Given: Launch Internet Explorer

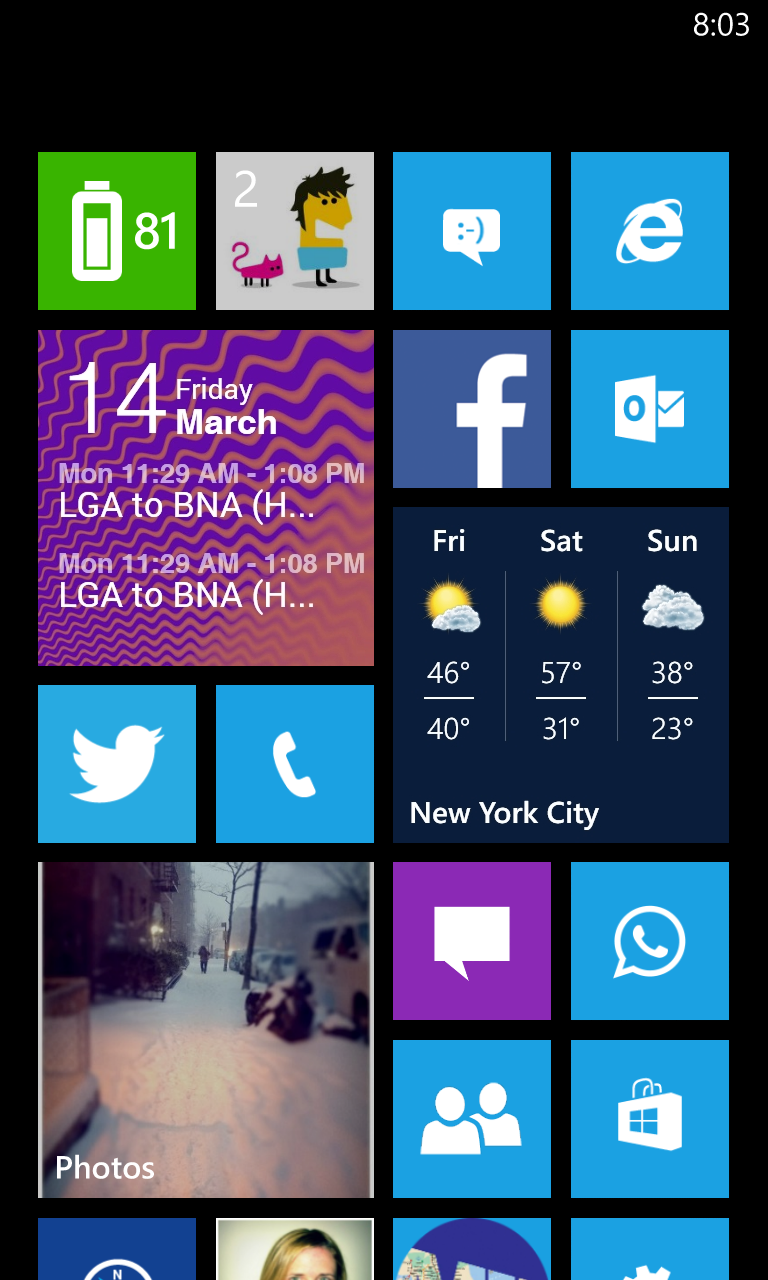Looking at the screenshot, I should [650, 231].
